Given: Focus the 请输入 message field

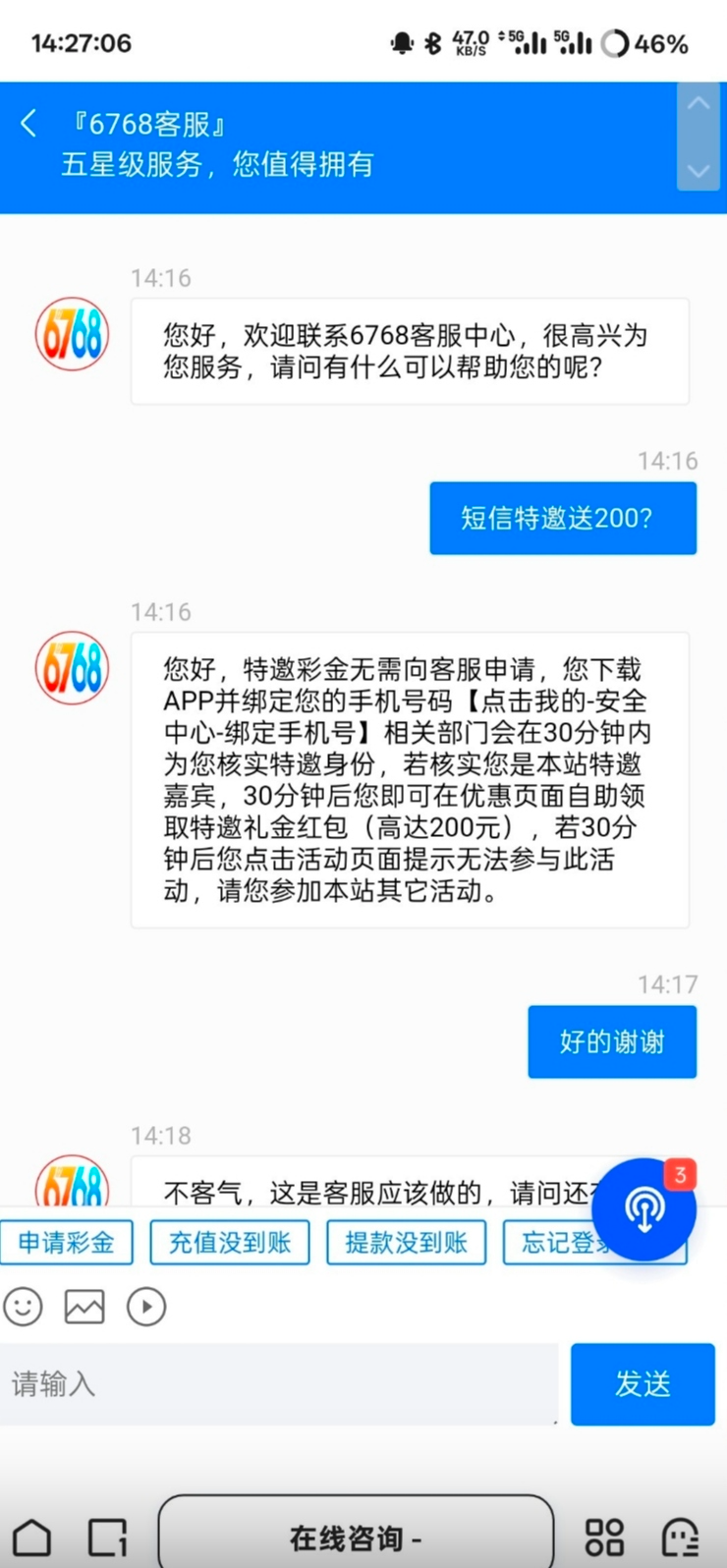Looking at the screenshot, I should tap(279, 1383).
